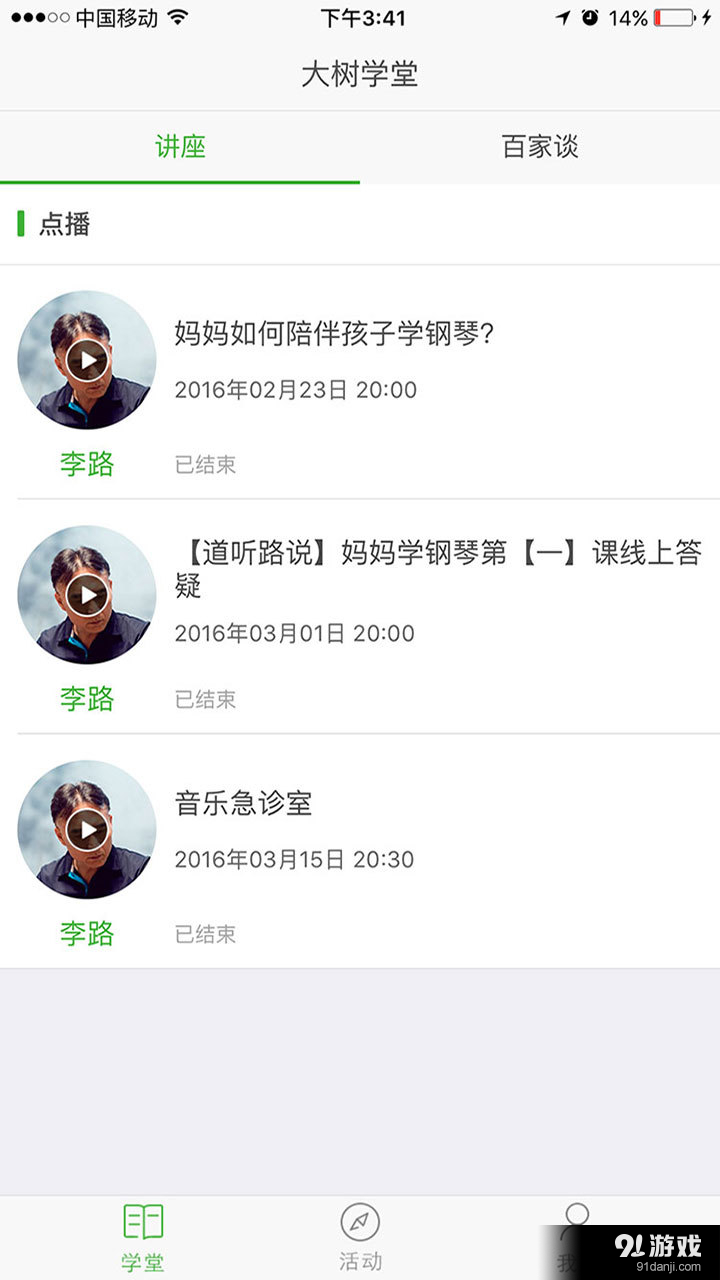
Task: Click 李路 name link under the second video
Action: click(86, 700)
